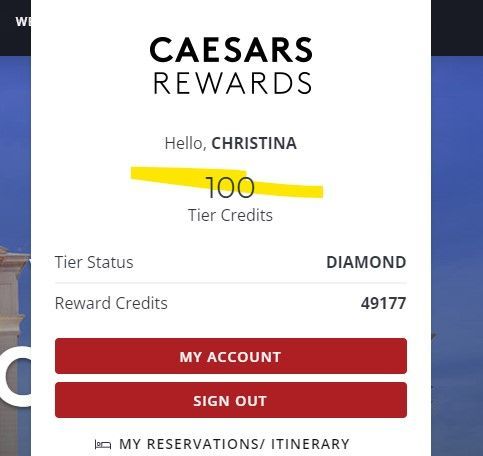Open My Reservations/Itinerary link

click(222, 444)
